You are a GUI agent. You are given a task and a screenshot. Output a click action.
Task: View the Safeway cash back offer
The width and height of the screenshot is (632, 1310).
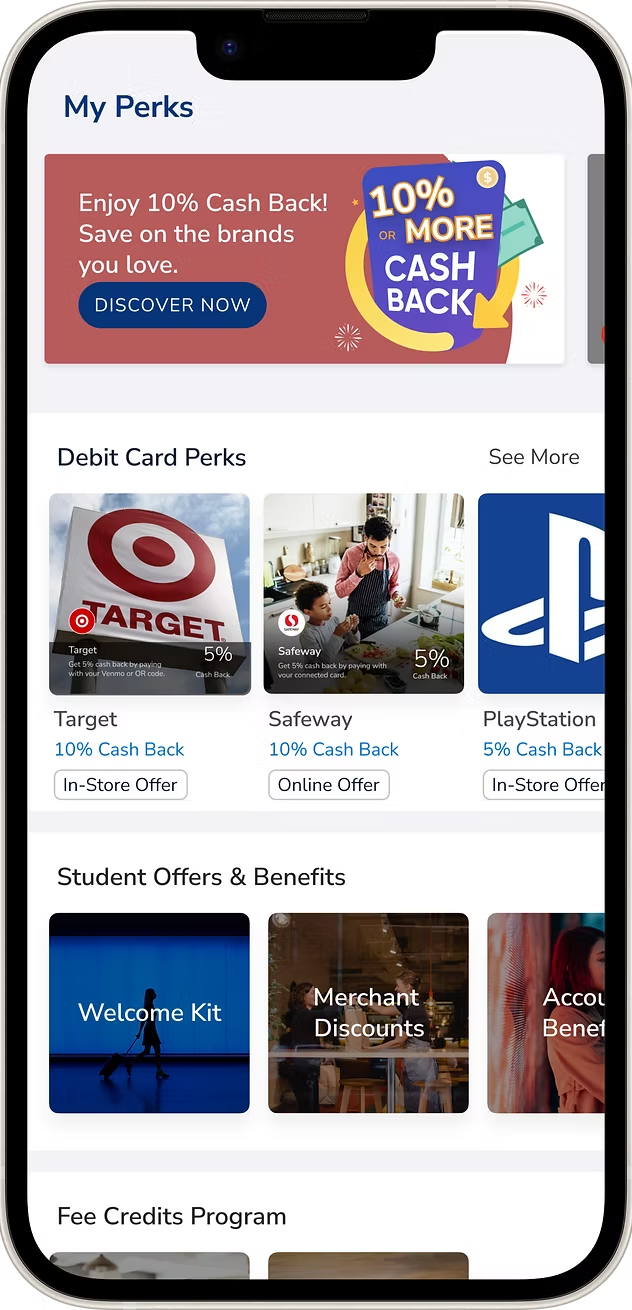pos(363,594)
